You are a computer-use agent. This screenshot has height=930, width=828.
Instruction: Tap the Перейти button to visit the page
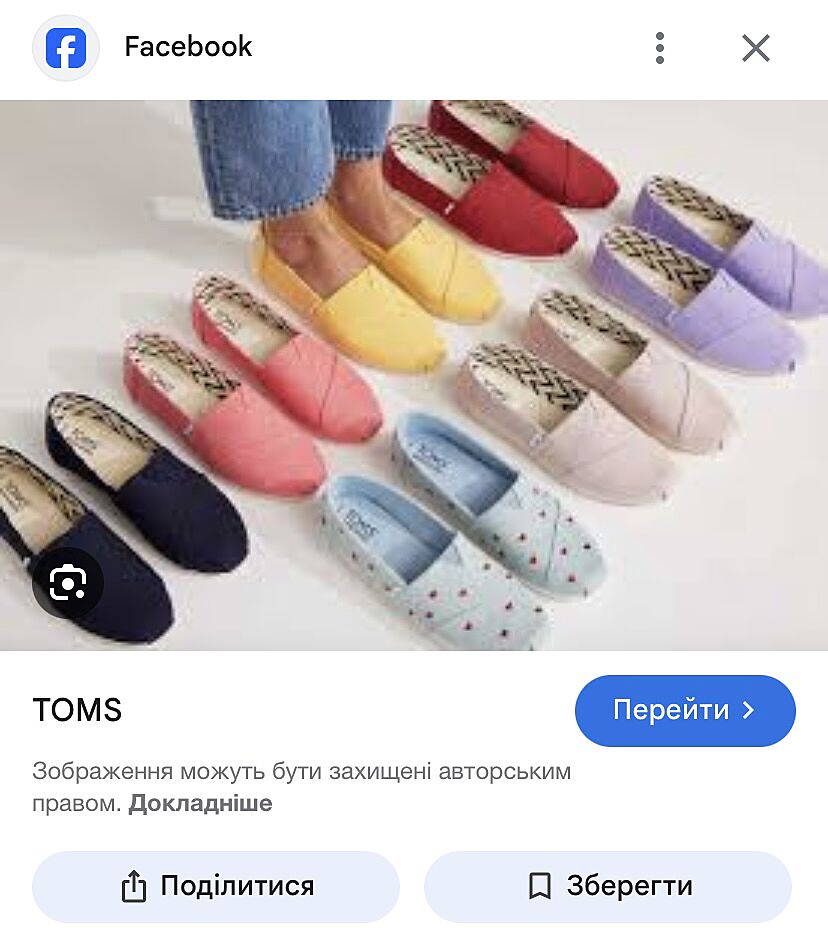[685, 710]
